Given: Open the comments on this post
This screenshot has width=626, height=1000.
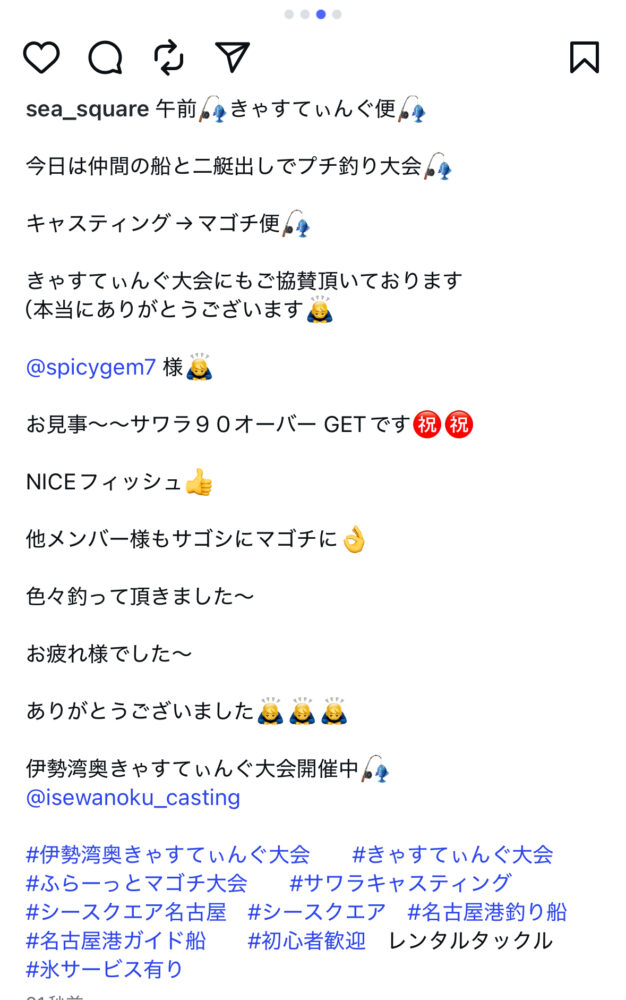Looking at the screenshot, I should click(x=105, y=58).
